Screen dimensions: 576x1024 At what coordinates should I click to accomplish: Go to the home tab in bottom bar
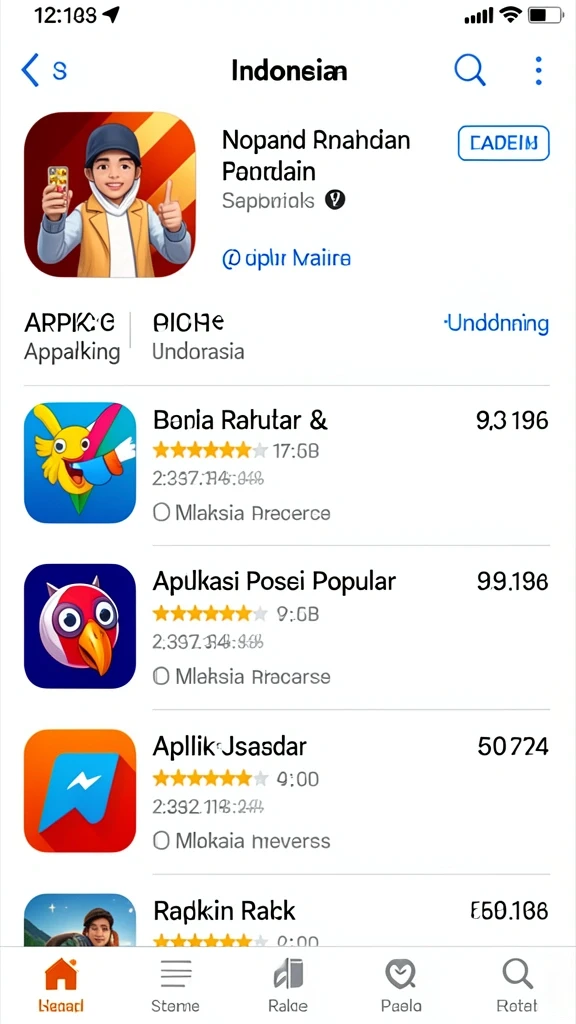(60, 985)
